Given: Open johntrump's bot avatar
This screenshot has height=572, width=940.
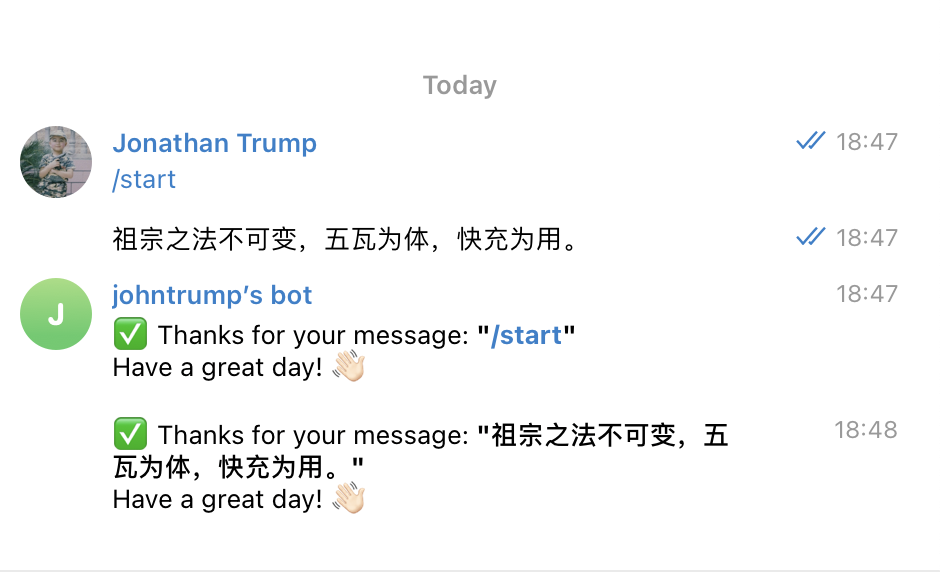Looking at the screenshot, I should pos(56,314).
